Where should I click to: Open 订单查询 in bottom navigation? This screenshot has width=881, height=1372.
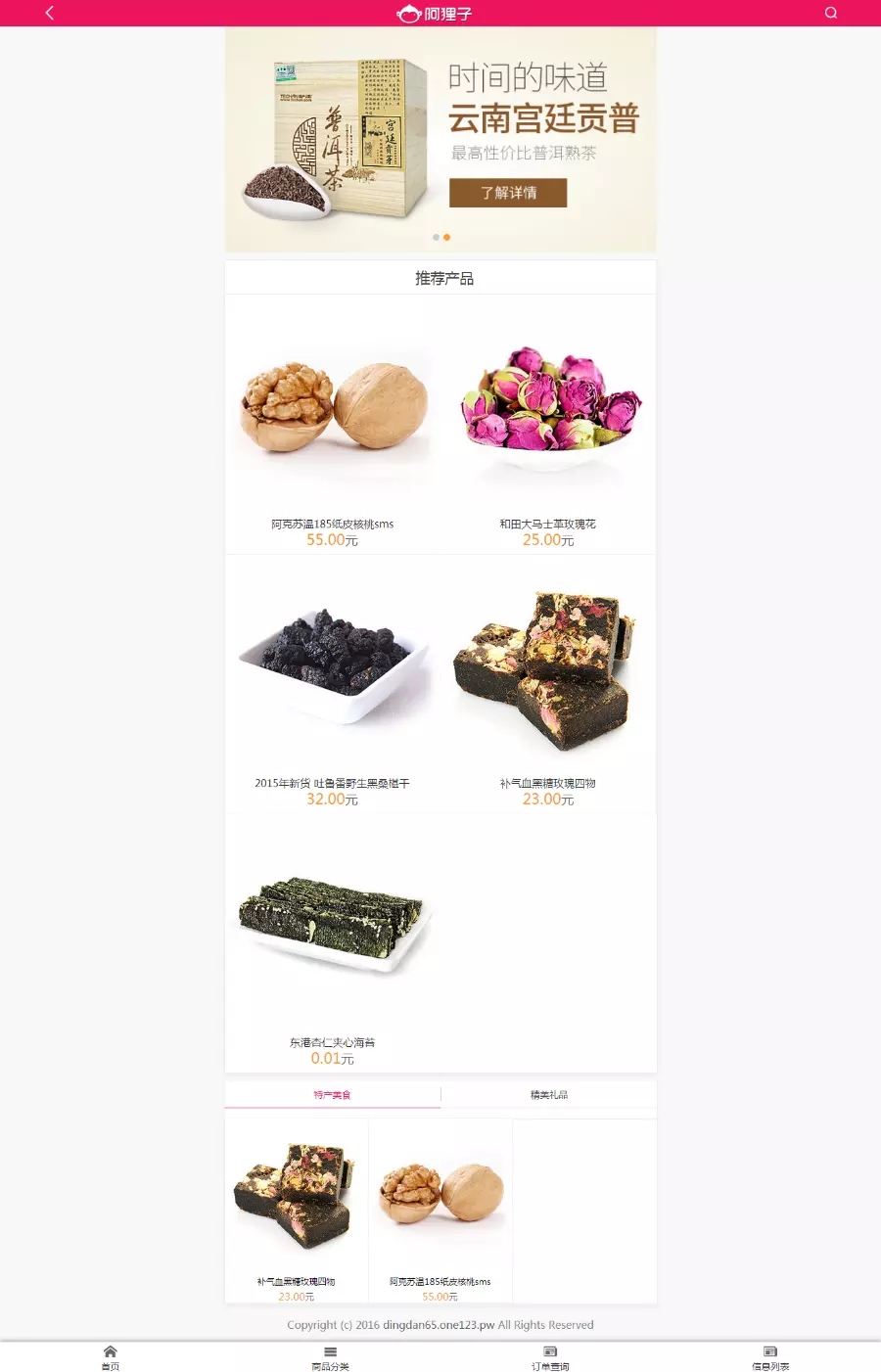pyautogui.click(x=550, y=1357)
